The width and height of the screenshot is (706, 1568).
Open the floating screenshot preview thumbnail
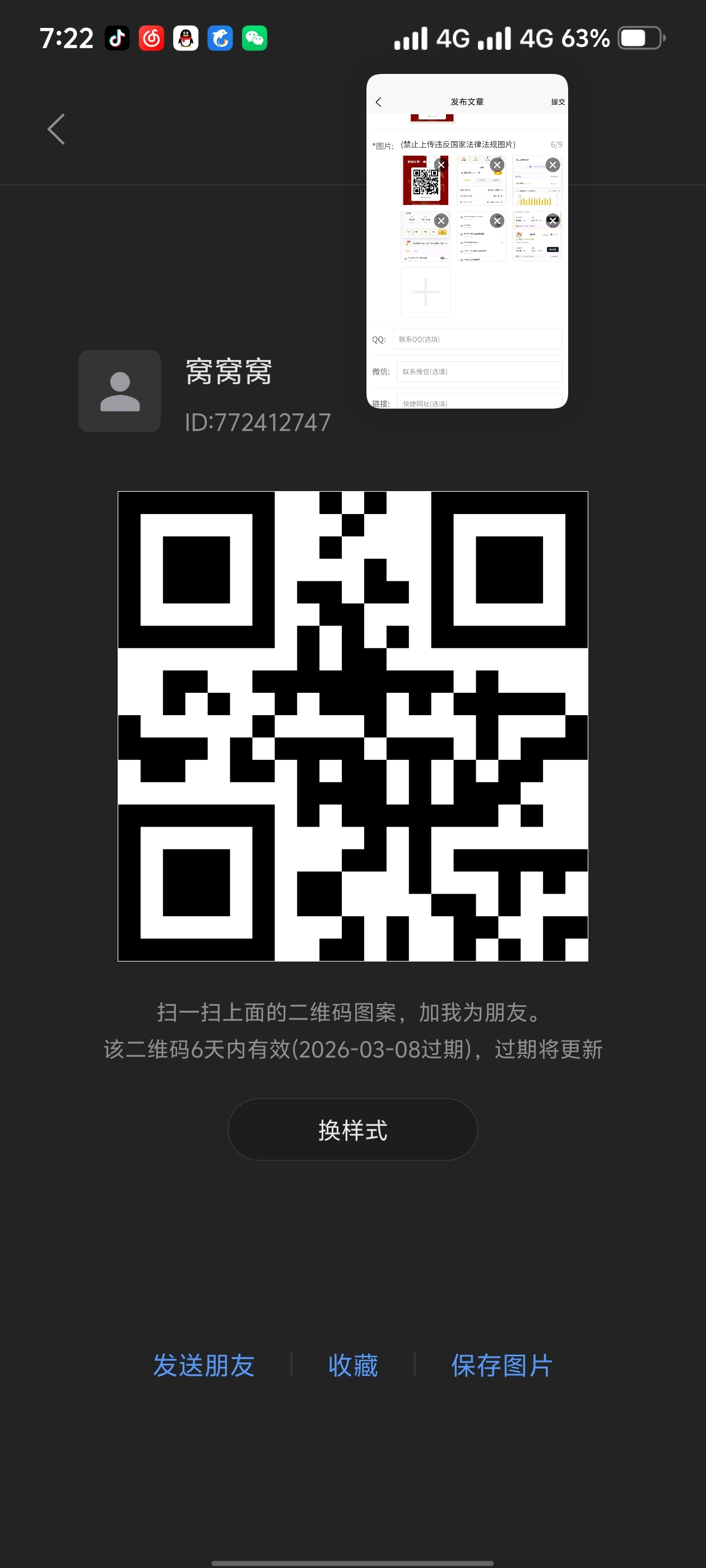[467, 241]
